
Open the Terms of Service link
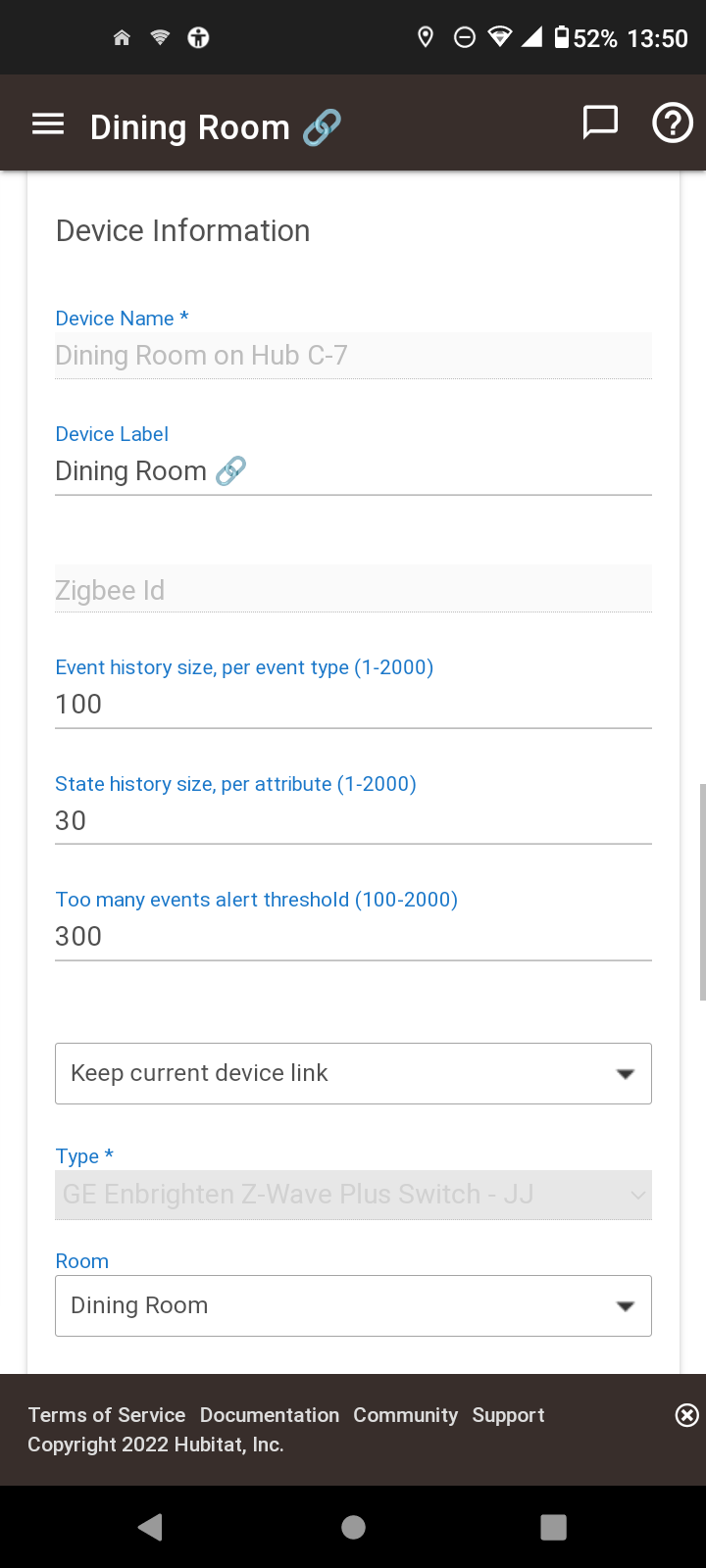coord(107,1415)
